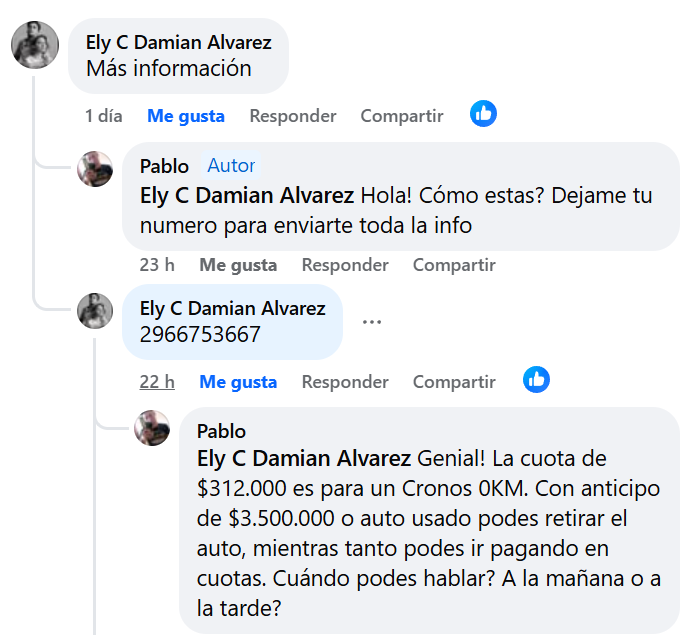The image size is (685, 635).
Task: Open Pablo's profile from the "Autor" reply name
Action: 164,166
